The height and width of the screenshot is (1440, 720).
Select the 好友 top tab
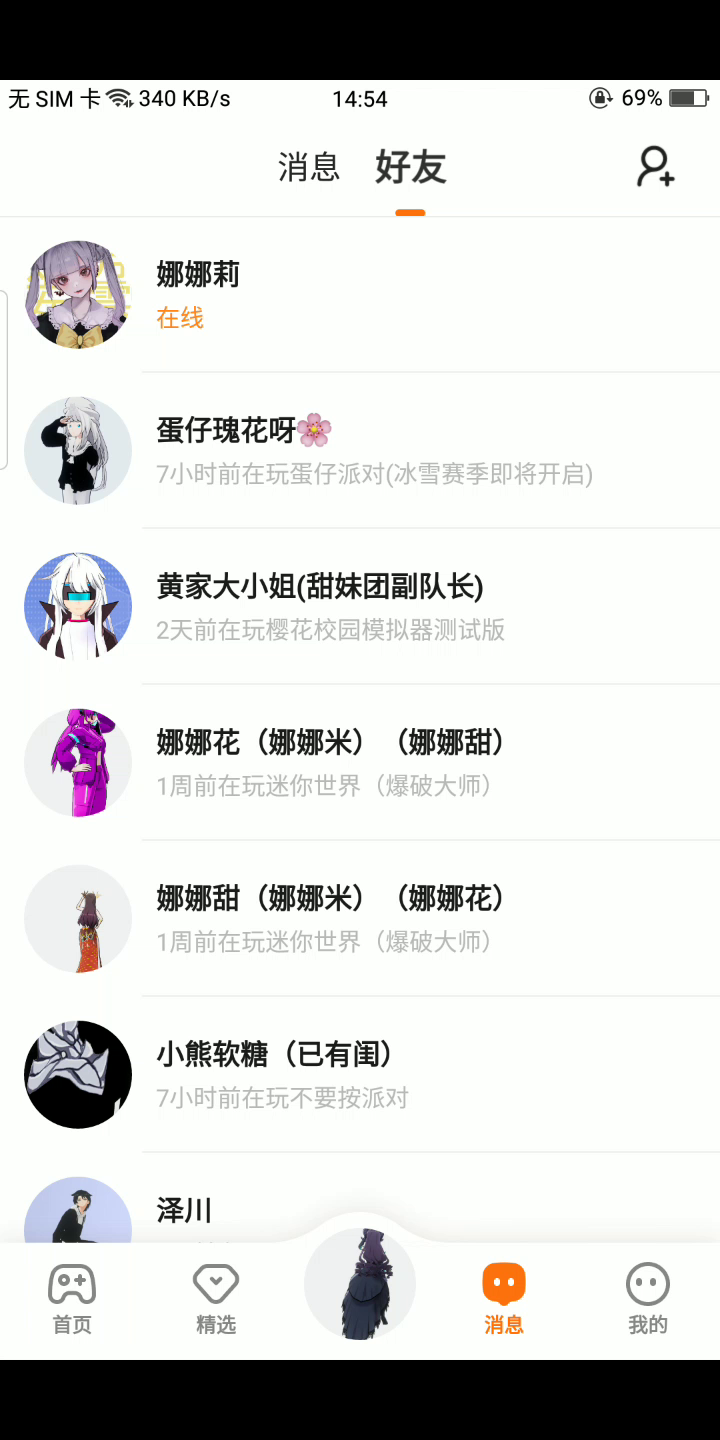point(410,167)
